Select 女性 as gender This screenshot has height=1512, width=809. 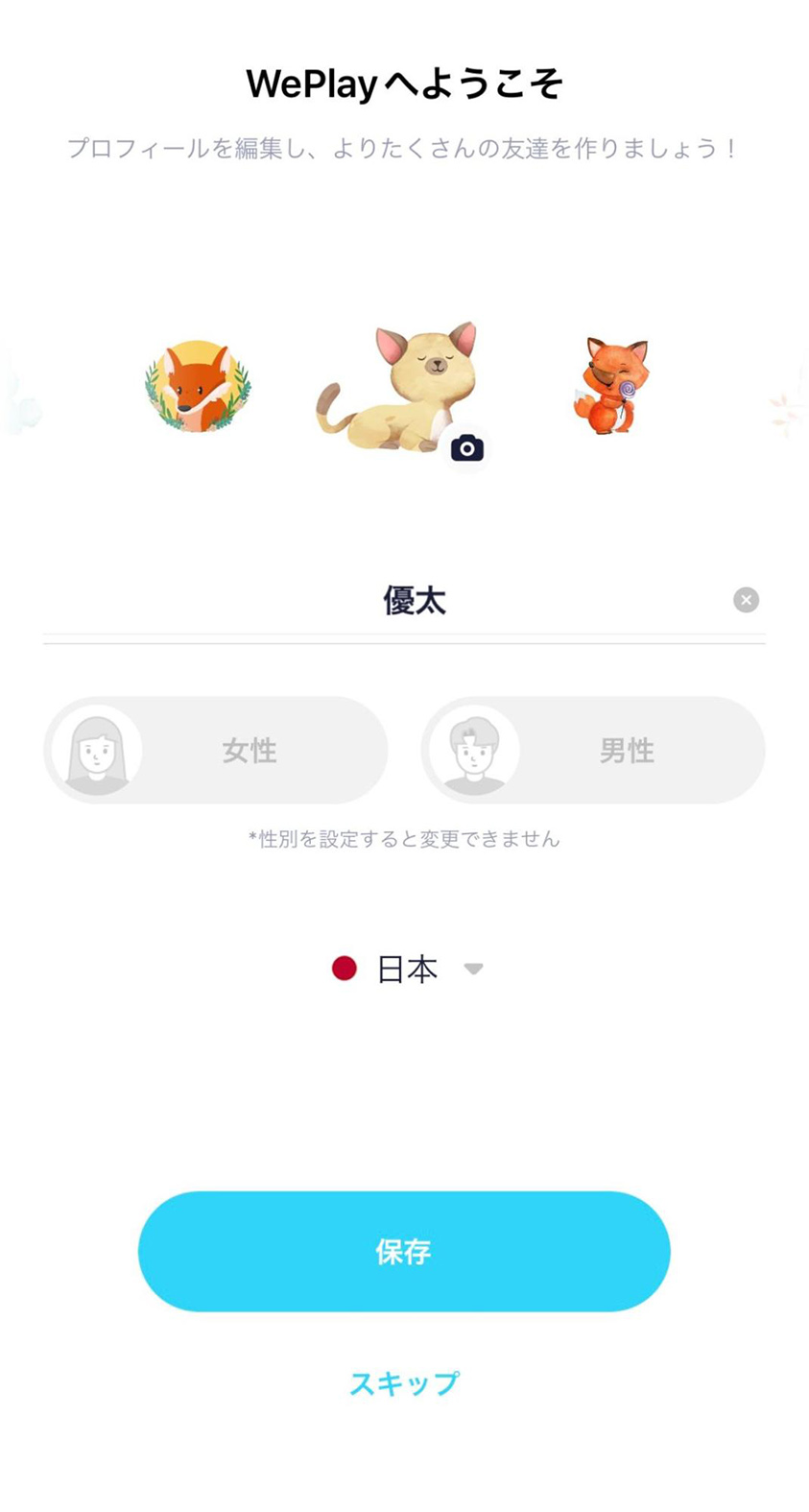pos(216,750)
